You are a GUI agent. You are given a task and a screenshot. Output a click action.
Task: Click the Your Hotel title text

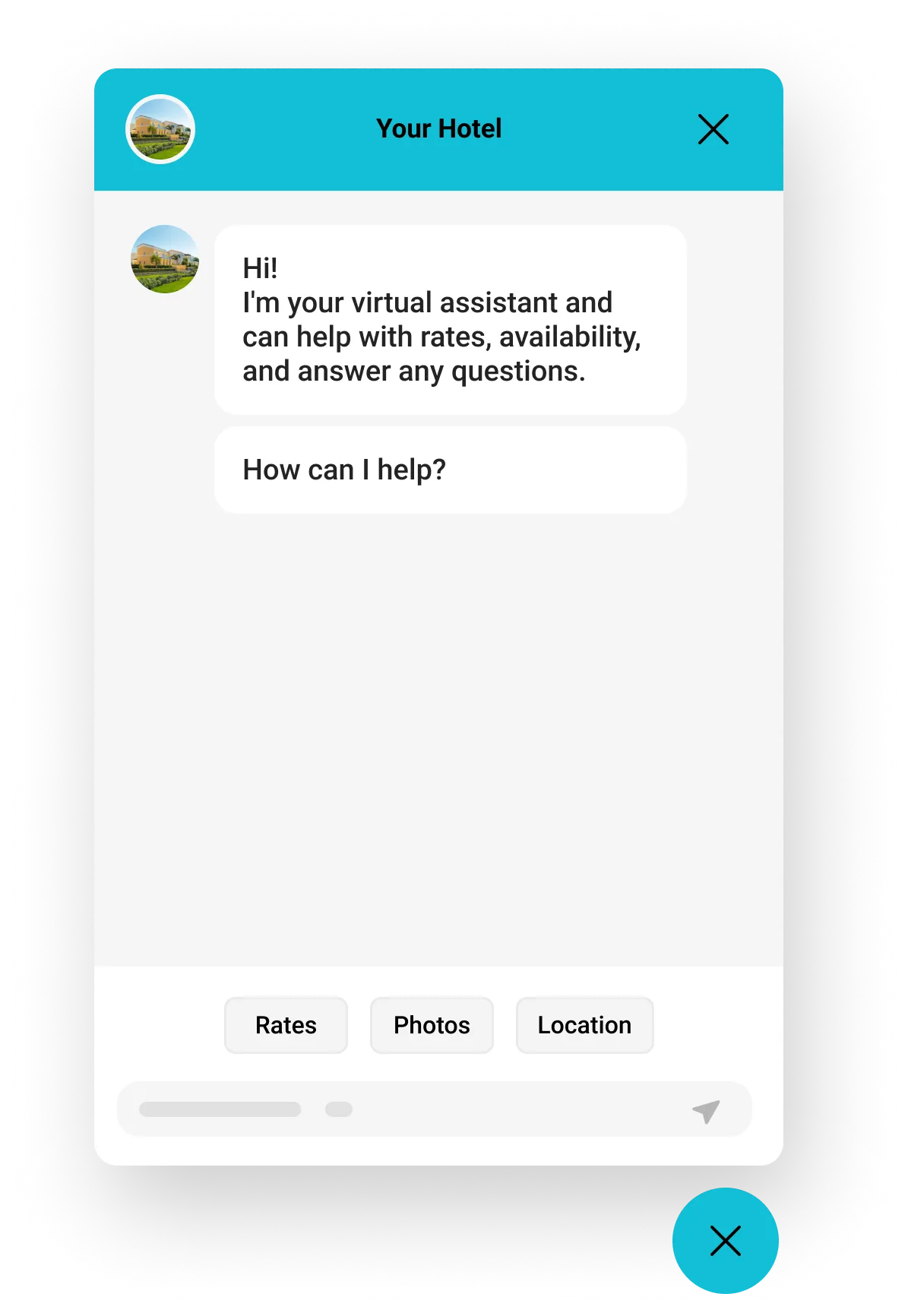tap(439, 128)
